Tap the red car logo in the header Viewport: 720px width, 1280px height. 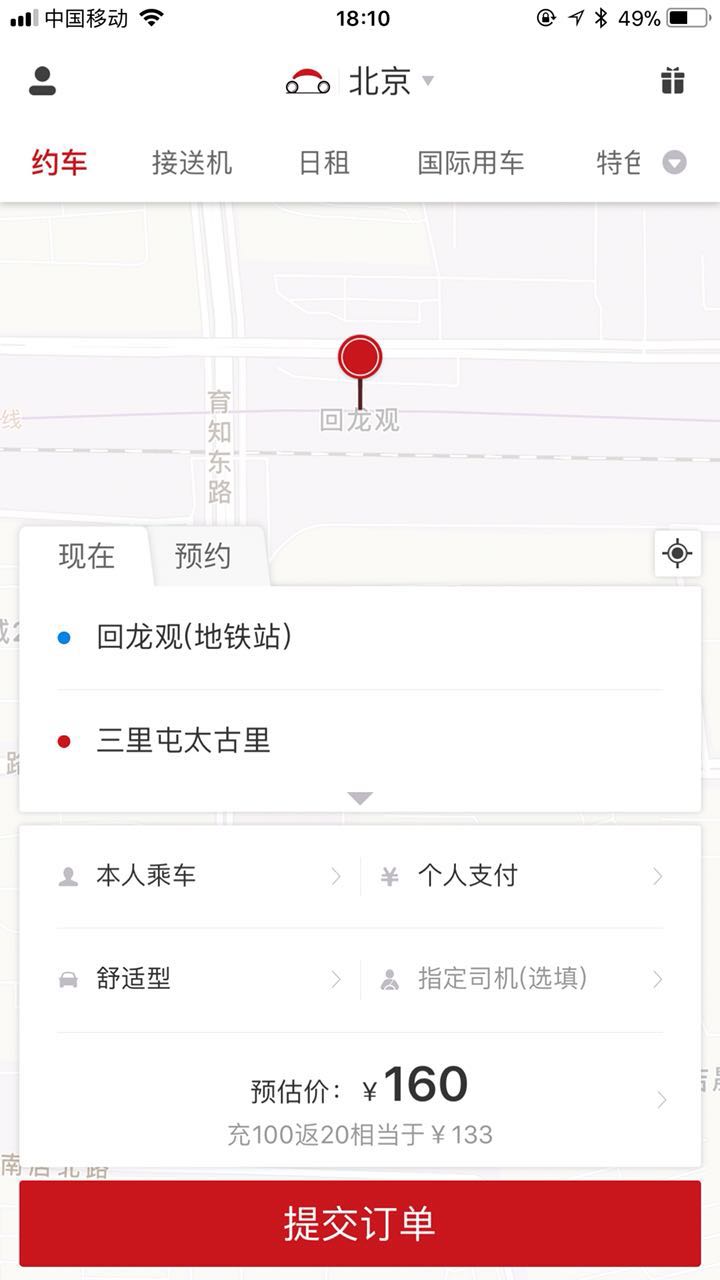pos(310,81)
